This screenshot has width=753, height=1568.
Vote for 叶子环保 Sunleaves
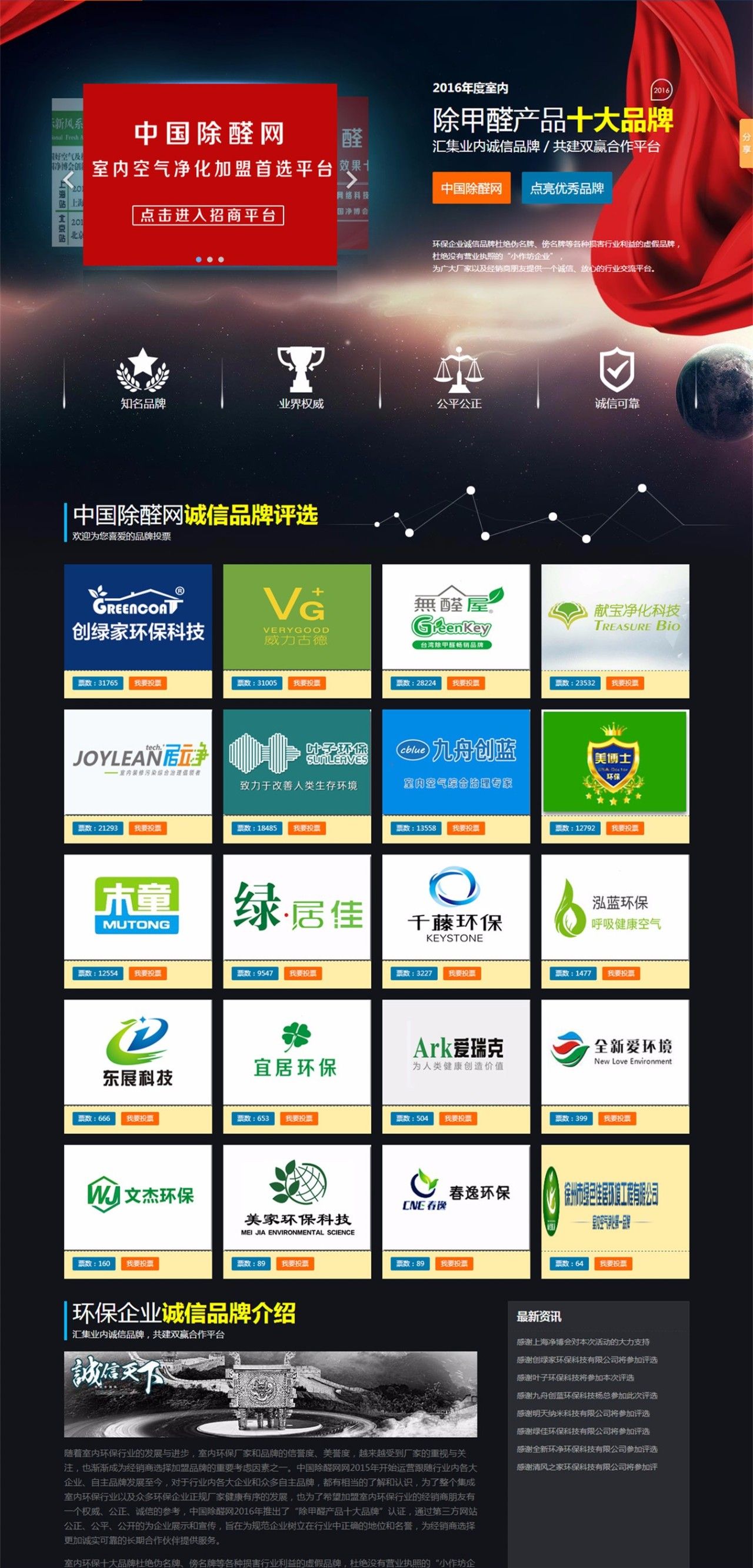(306, 828)
